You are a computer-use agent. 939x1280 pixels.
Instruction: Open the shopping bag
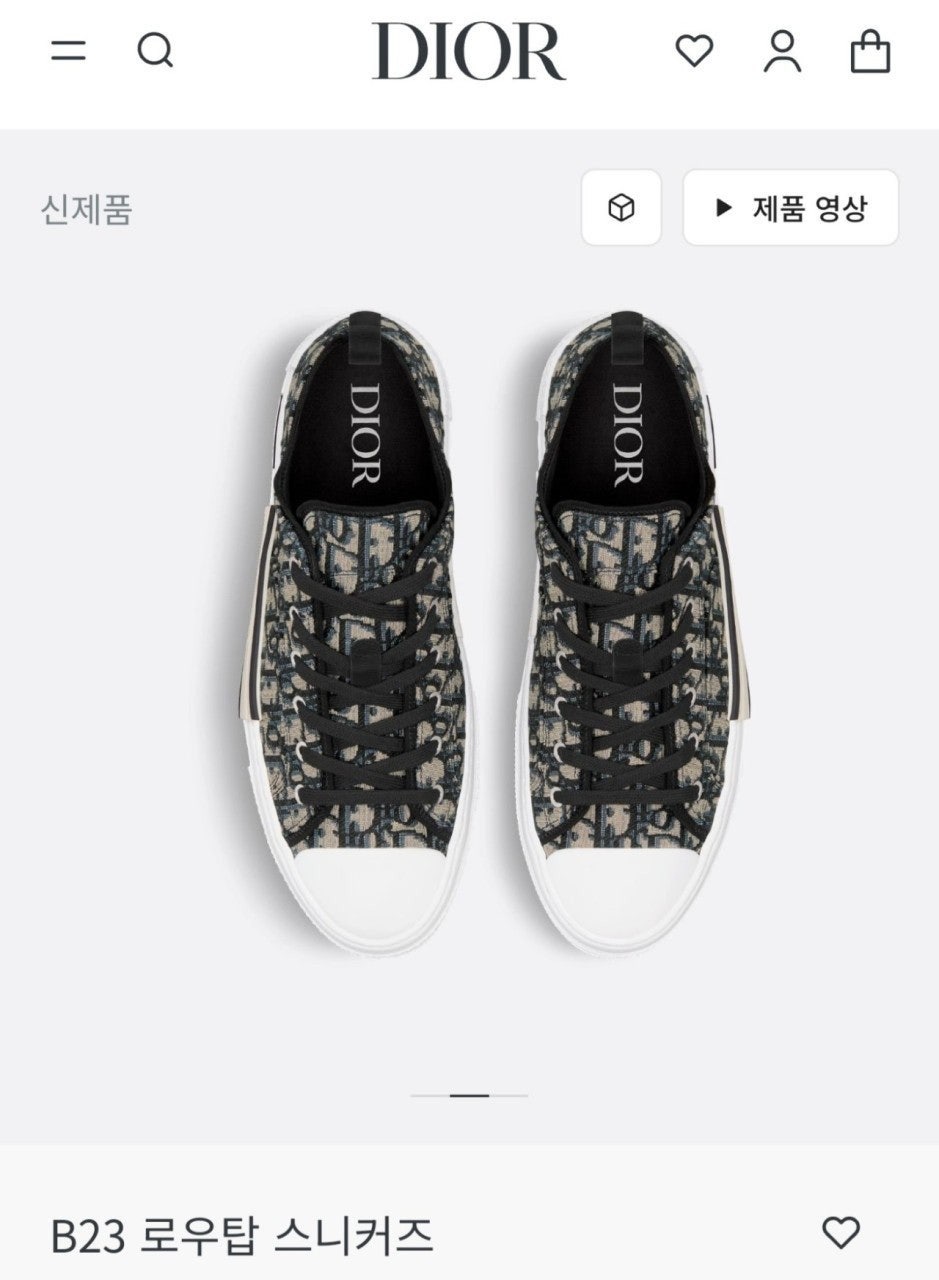coord(870,50)
